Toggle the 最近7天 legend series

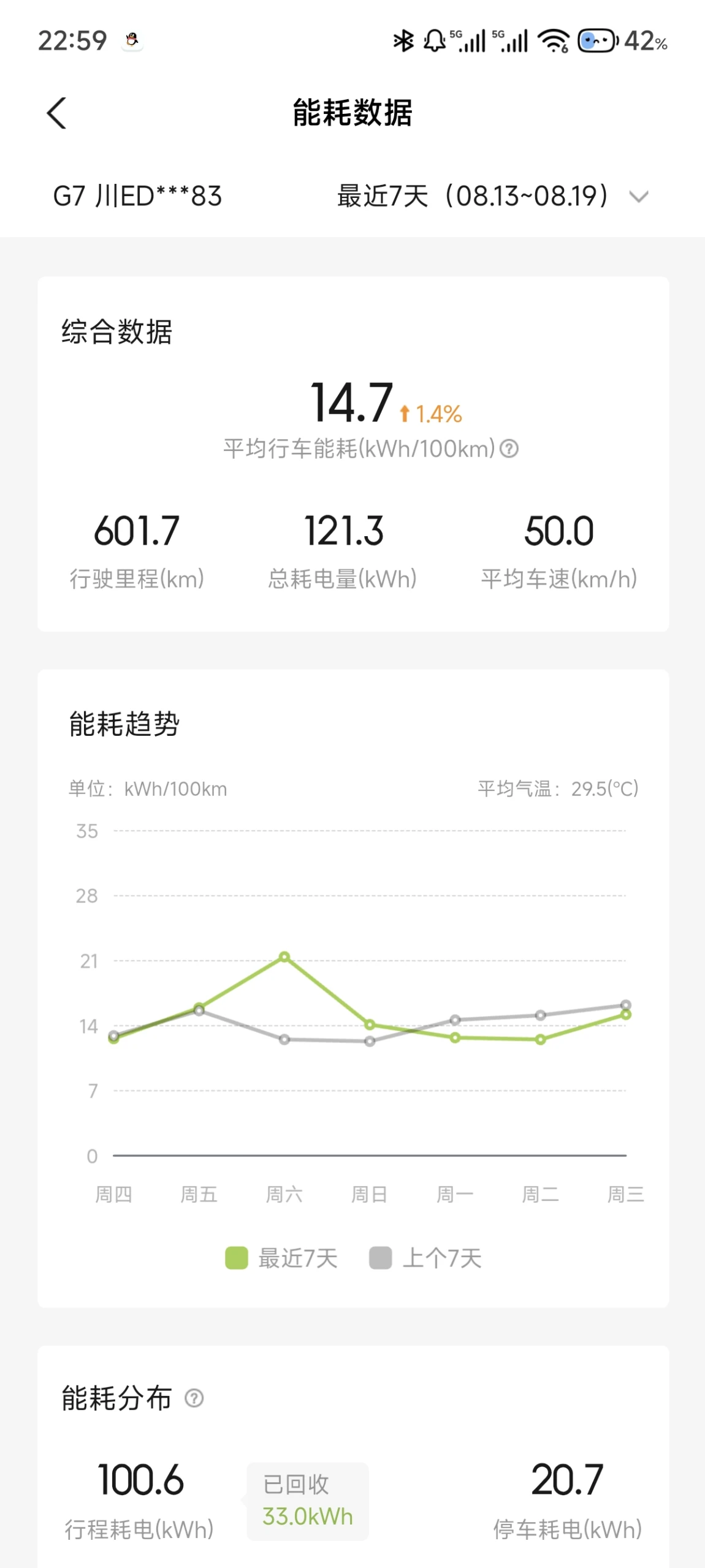(x=281, y=1259)
